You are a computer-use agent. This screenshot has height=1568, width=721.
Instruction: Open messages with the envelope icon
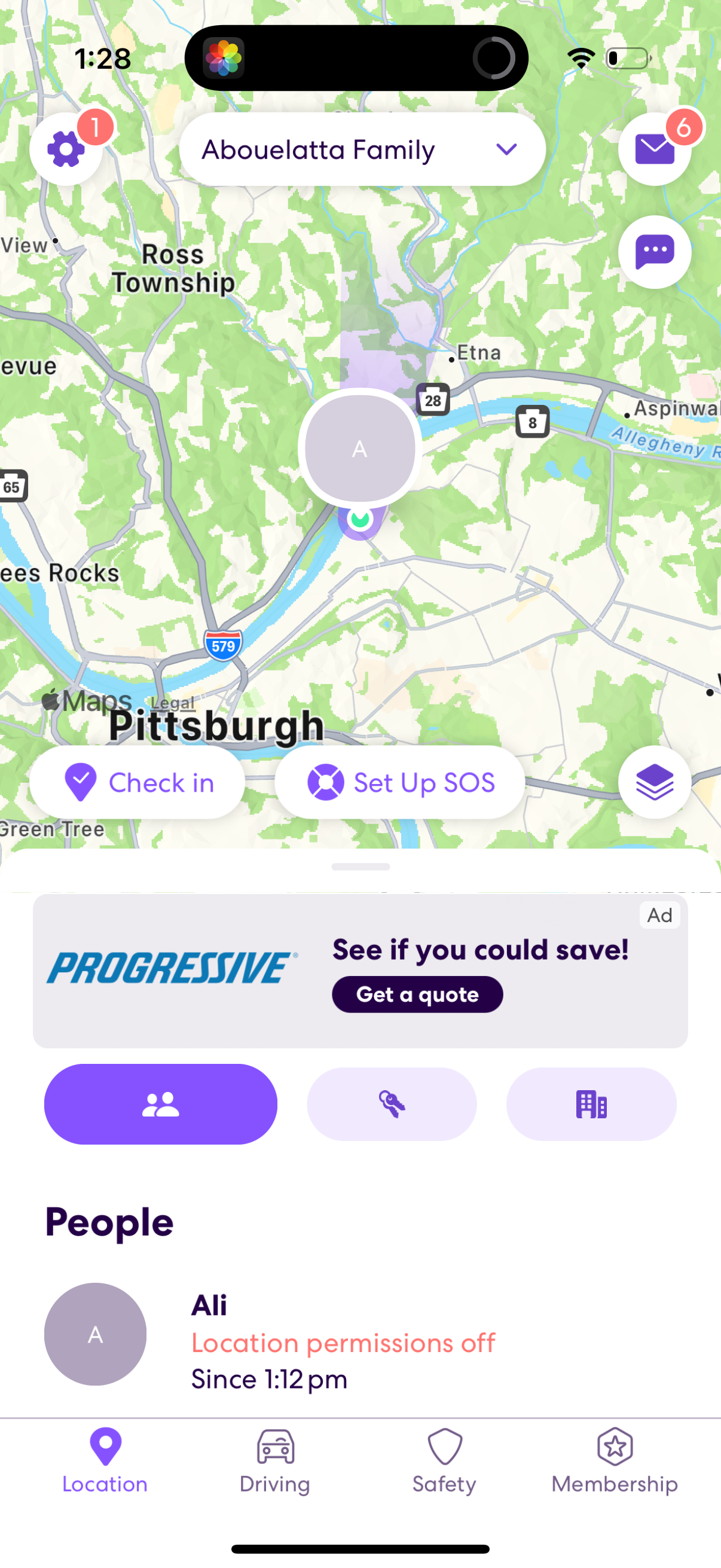click(654, 148)
